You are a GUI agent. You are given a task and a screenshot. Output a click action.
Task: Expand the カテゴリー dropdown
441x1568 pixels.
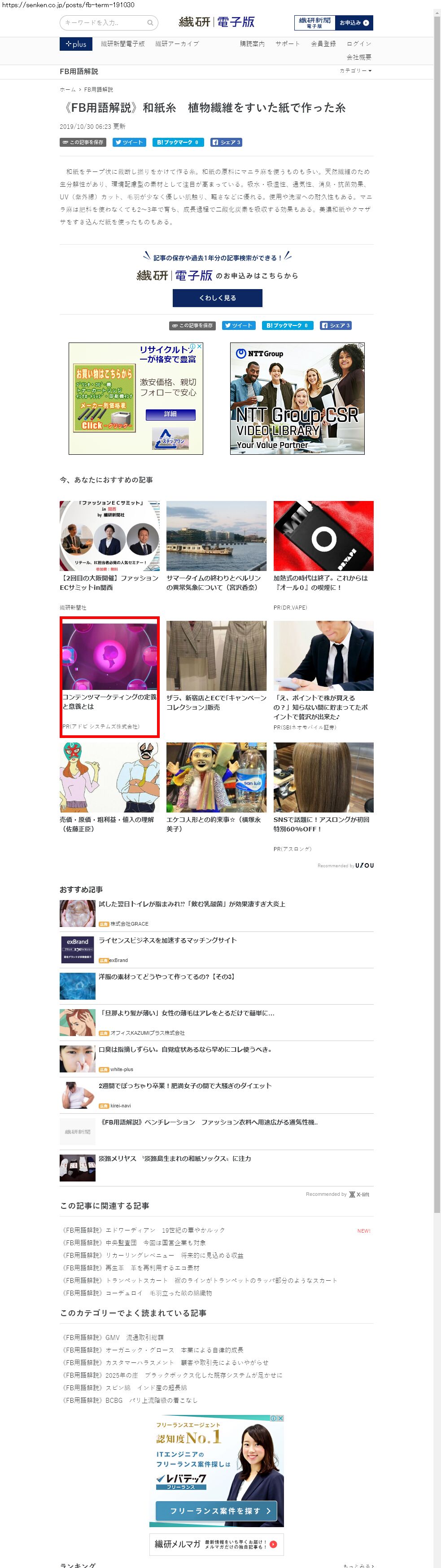tap(355, 70)
